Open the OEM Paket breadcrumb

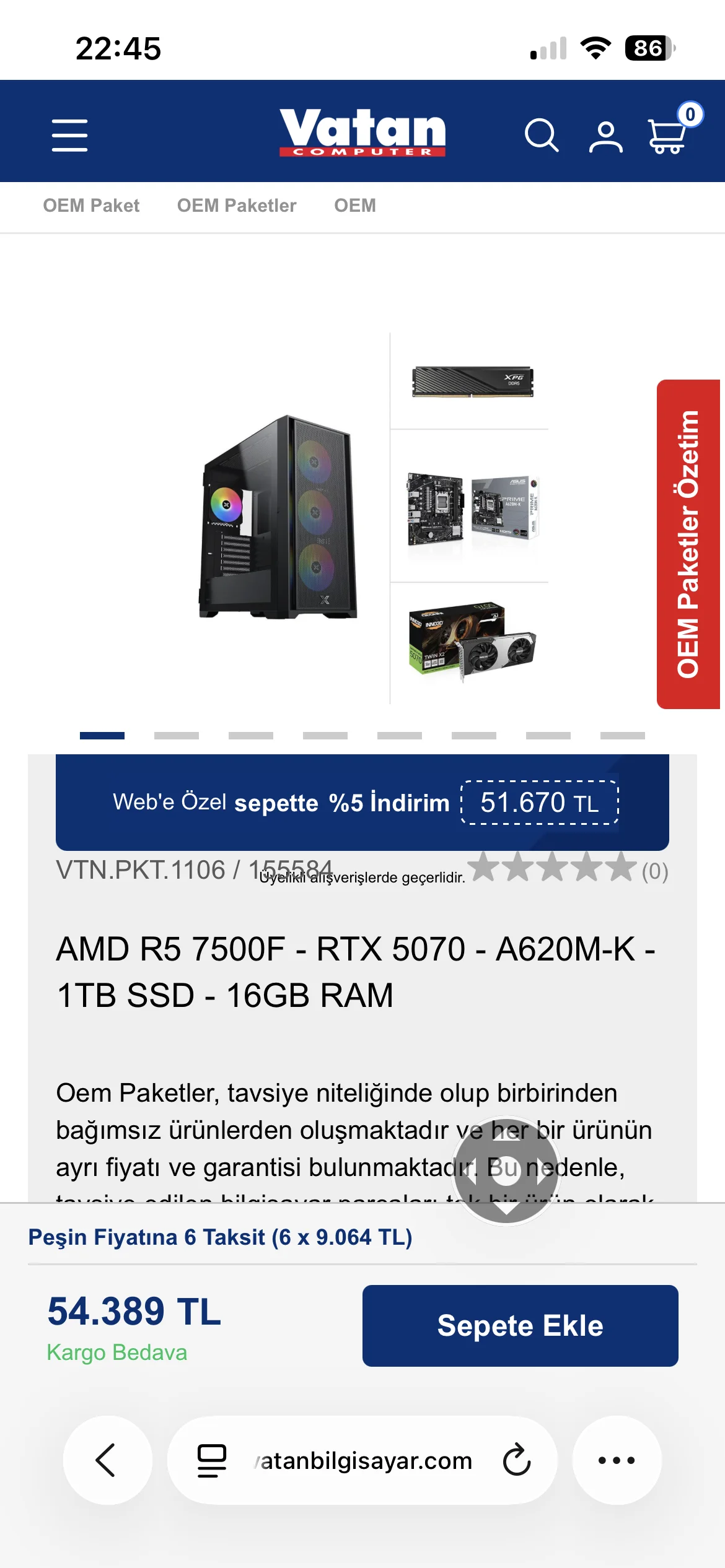tap(91, 206)
